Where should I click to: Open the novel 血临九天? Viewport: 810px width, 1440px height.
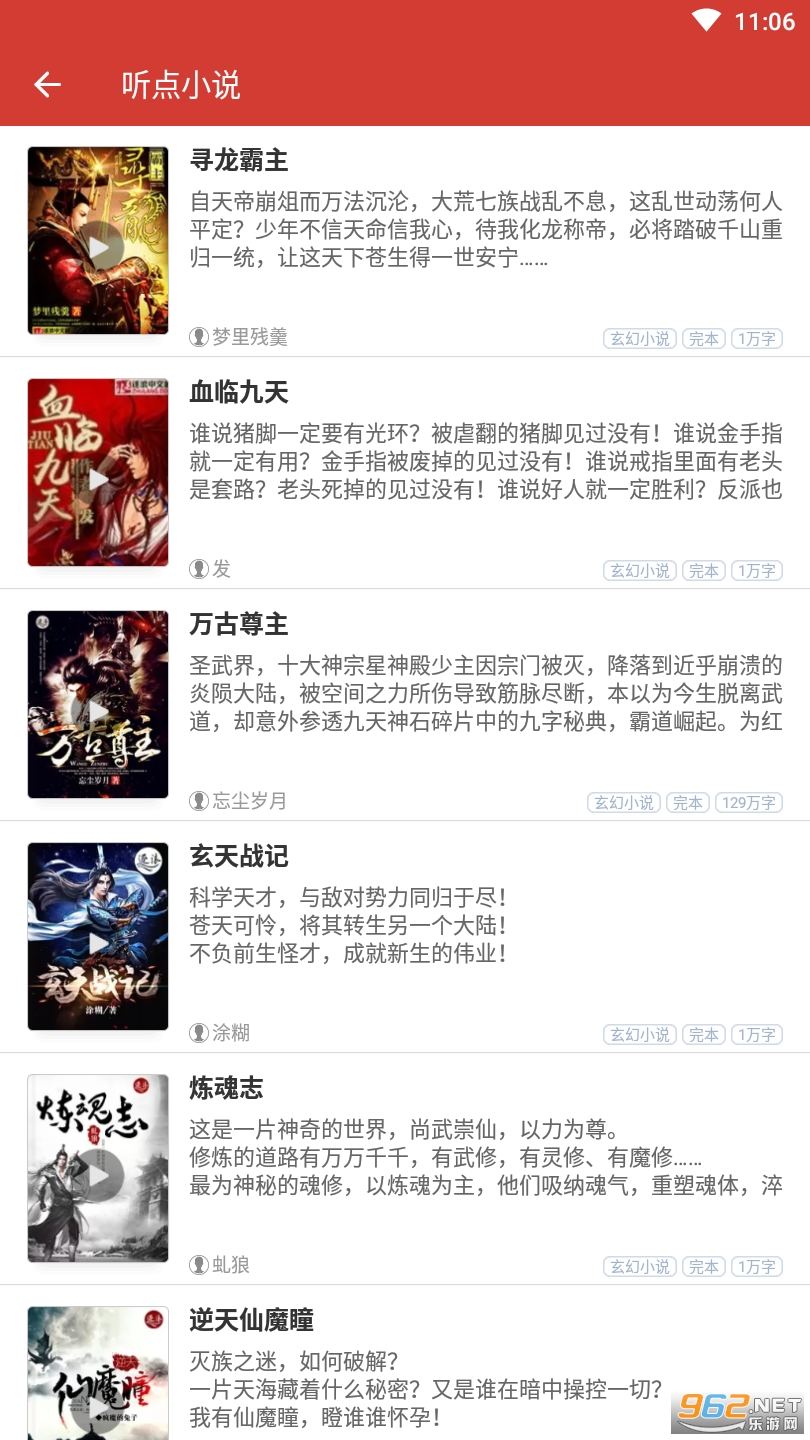[405, 473]
